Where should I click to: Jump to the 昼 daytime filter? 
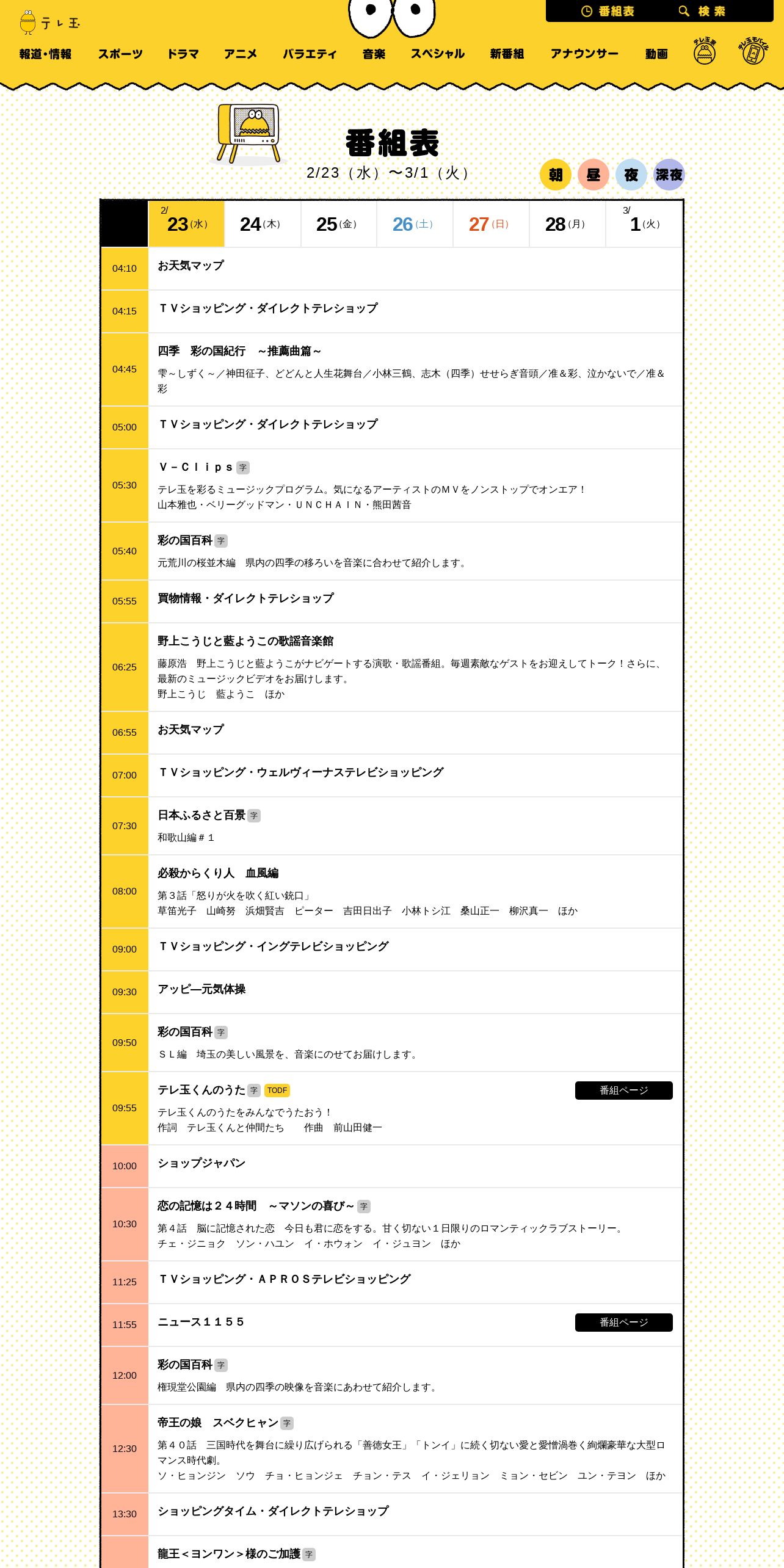[x=593, y=175]
